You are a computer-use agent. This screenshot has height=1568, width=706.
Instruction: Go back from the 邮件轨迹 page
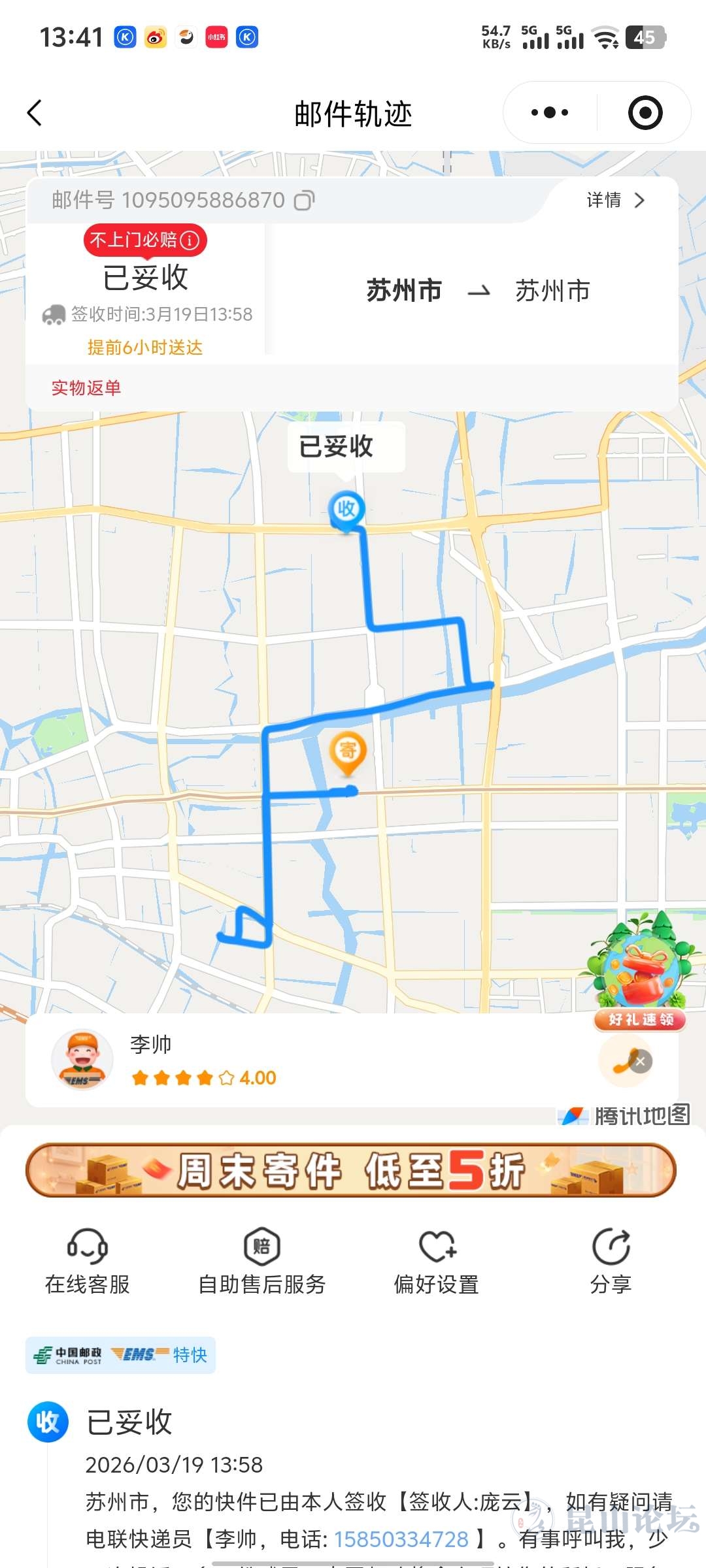pyautogui.click(x=35, y=113)
